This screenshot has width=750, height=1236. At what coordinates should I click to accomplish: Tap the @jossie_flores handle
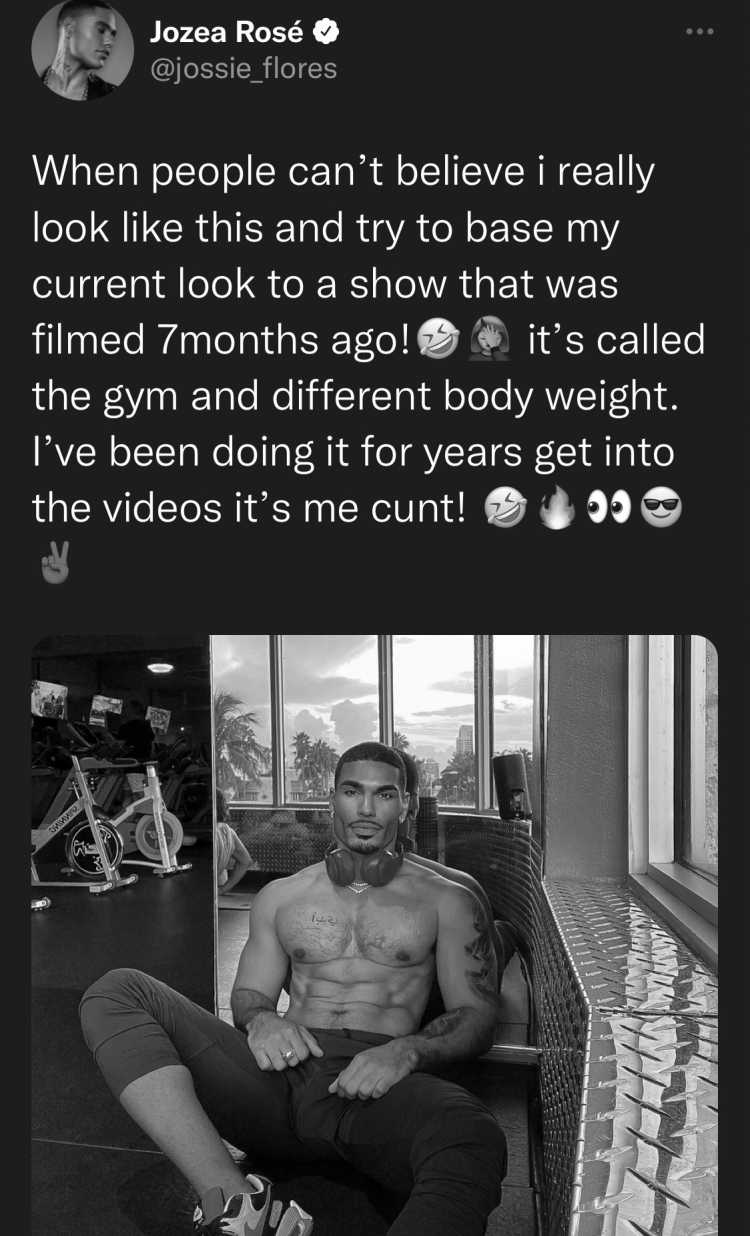coord(243,69)
